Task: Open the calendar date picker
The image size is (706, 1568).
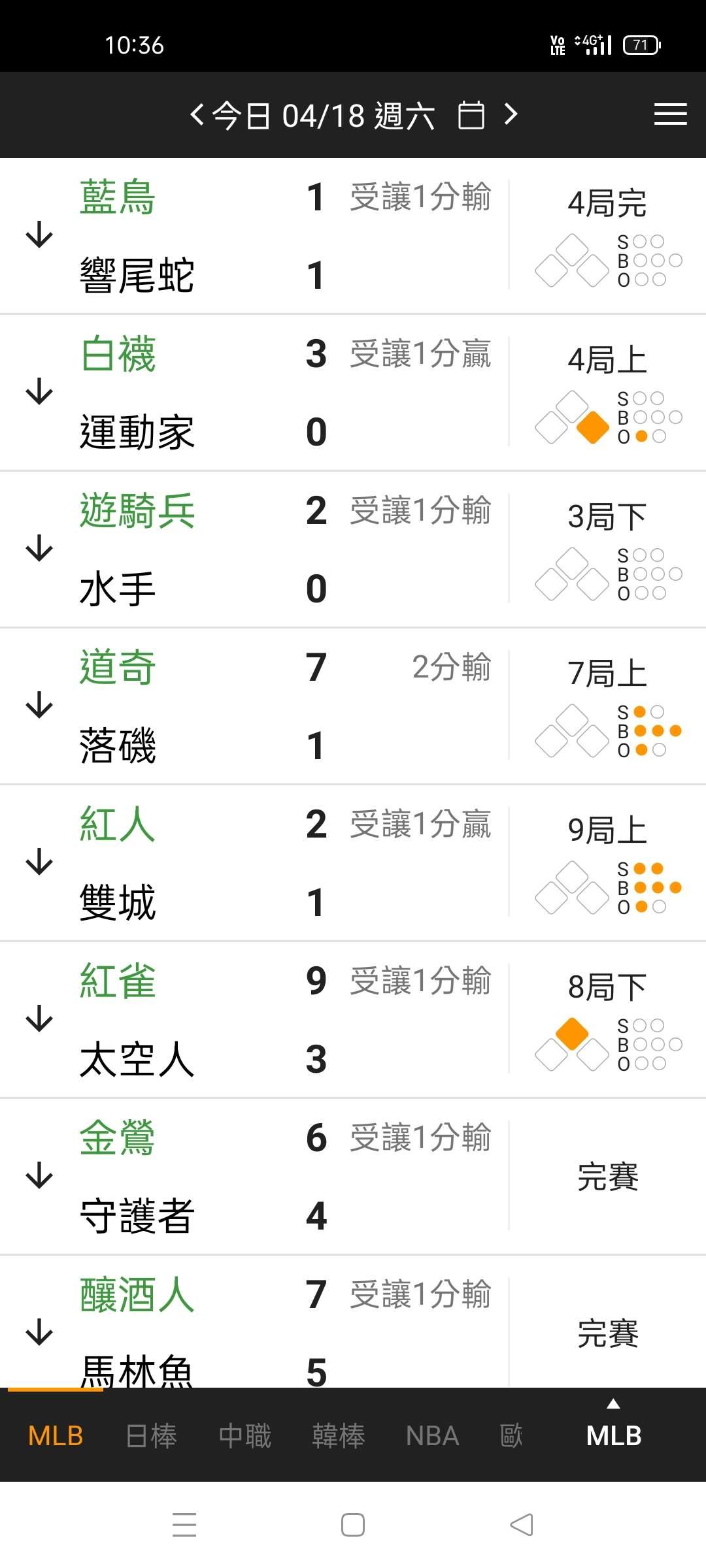Action: (471, 116)
